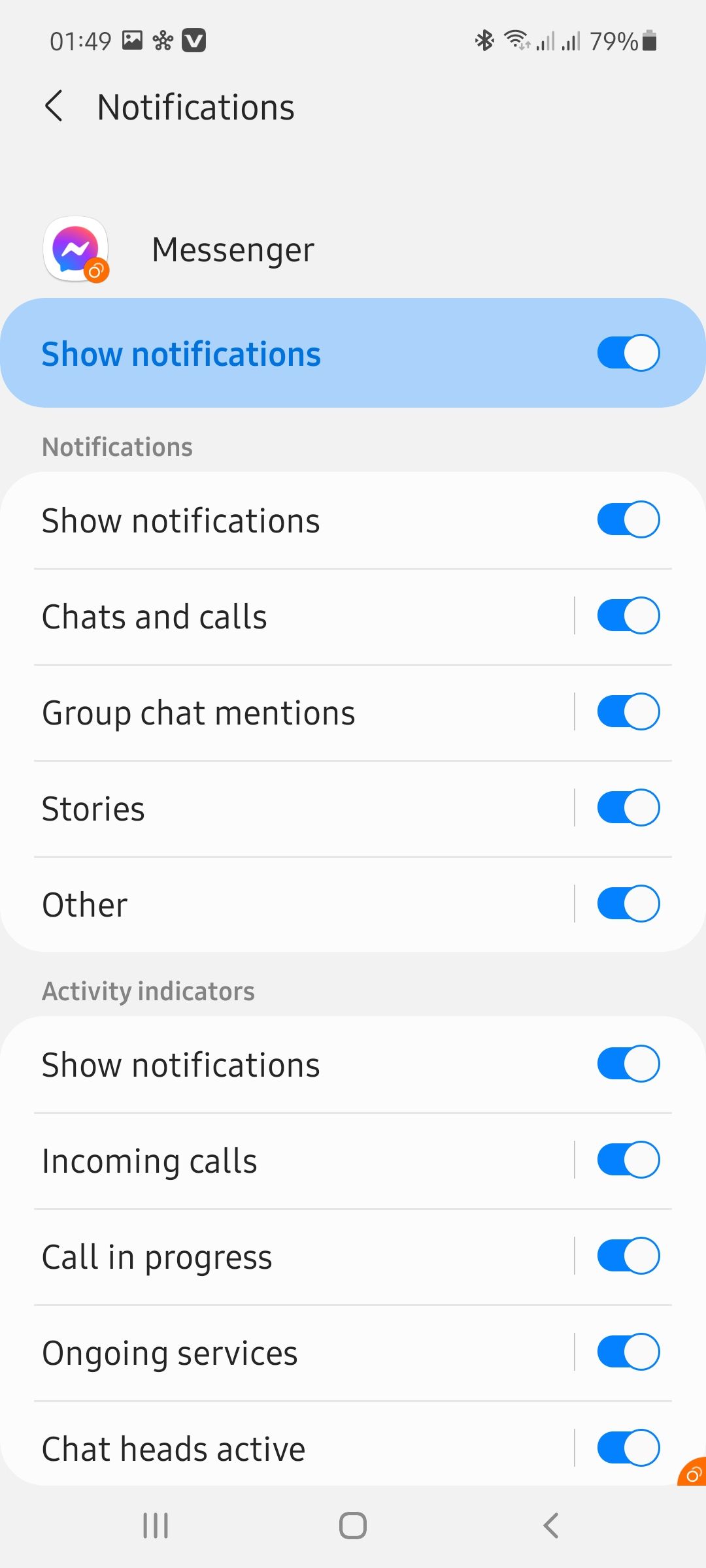Toggle off Call in progress
This screenshot has width=706, height=1568.
click(627, 1255)
